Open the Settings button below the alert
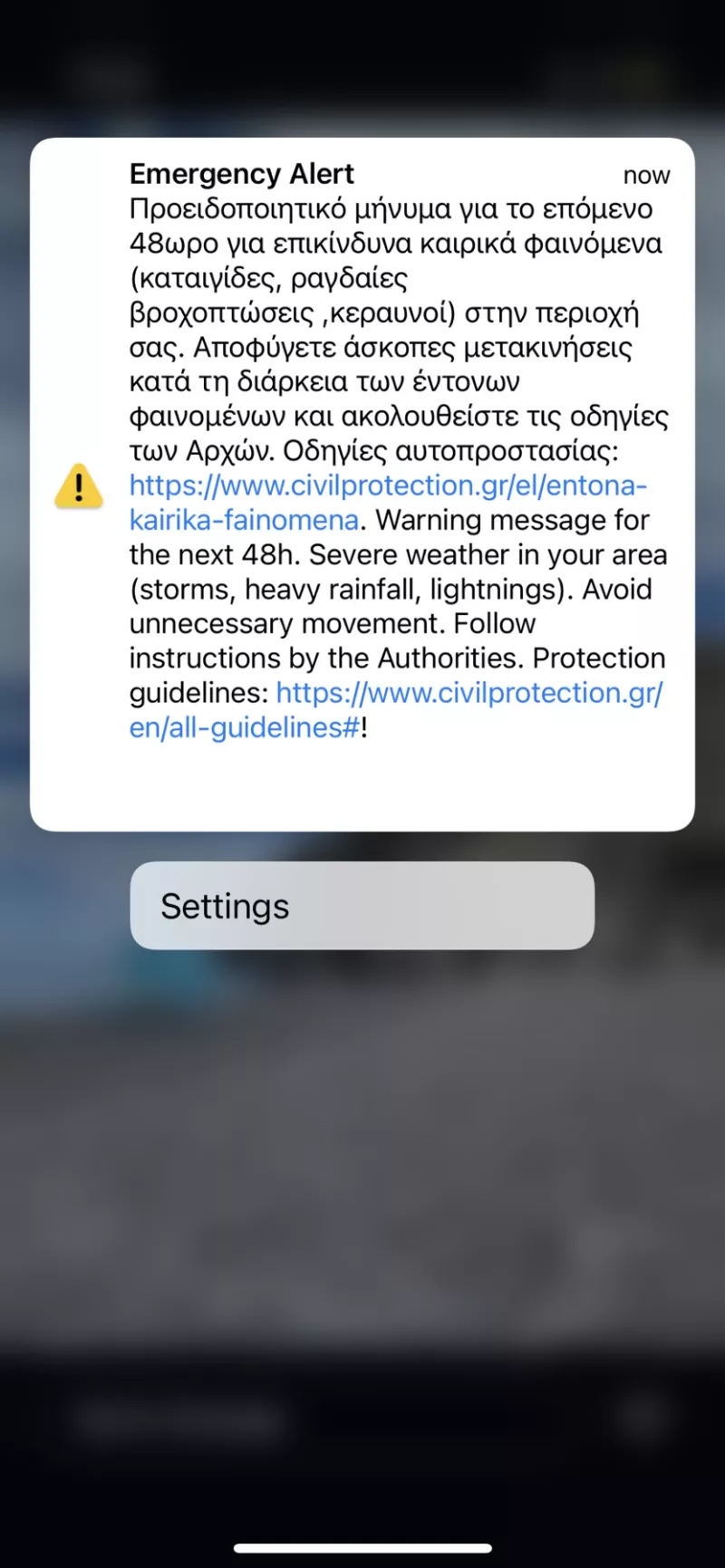This screenshot has height=1568, width=725. [362, 906]
